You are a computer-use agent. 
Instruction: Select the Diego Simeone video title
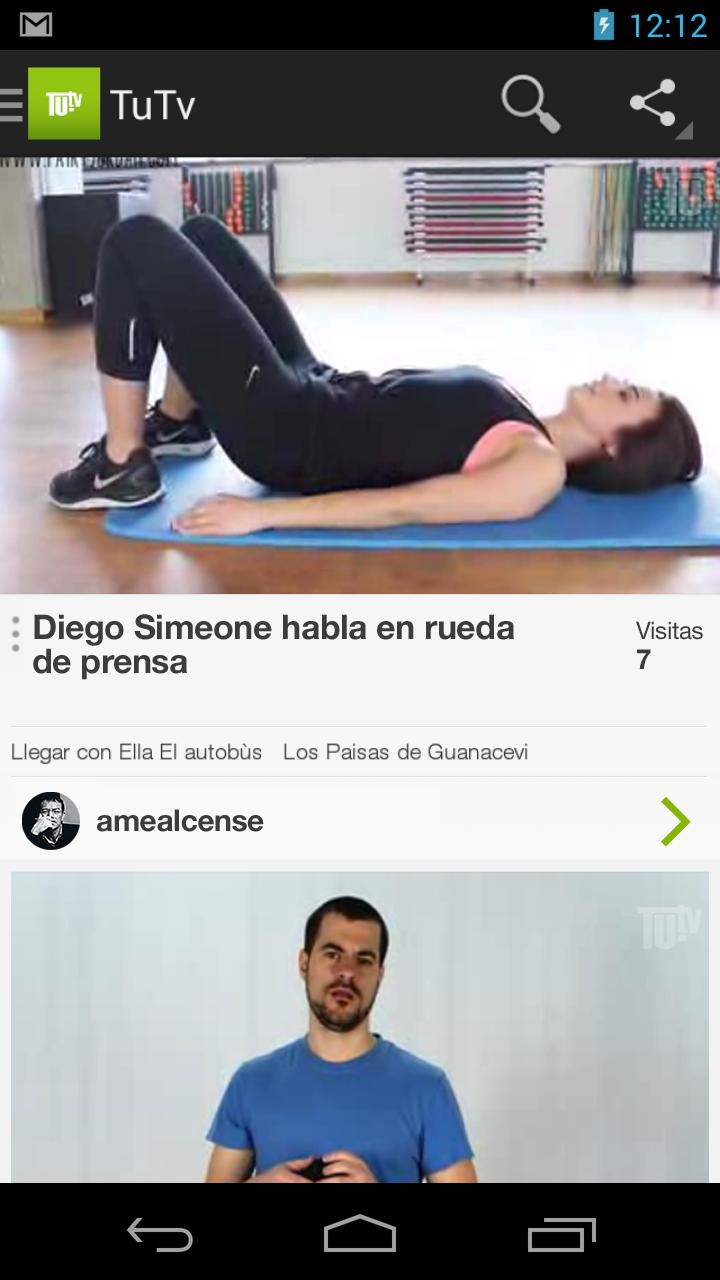coord(272,644)
